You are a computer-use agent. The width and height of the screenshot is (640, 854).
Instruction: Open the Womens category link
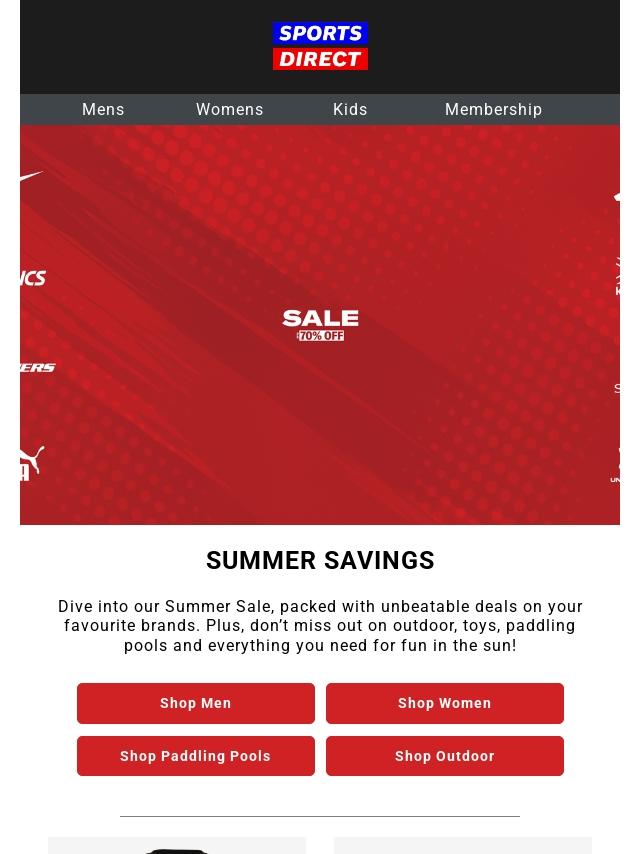pos(229,110)
